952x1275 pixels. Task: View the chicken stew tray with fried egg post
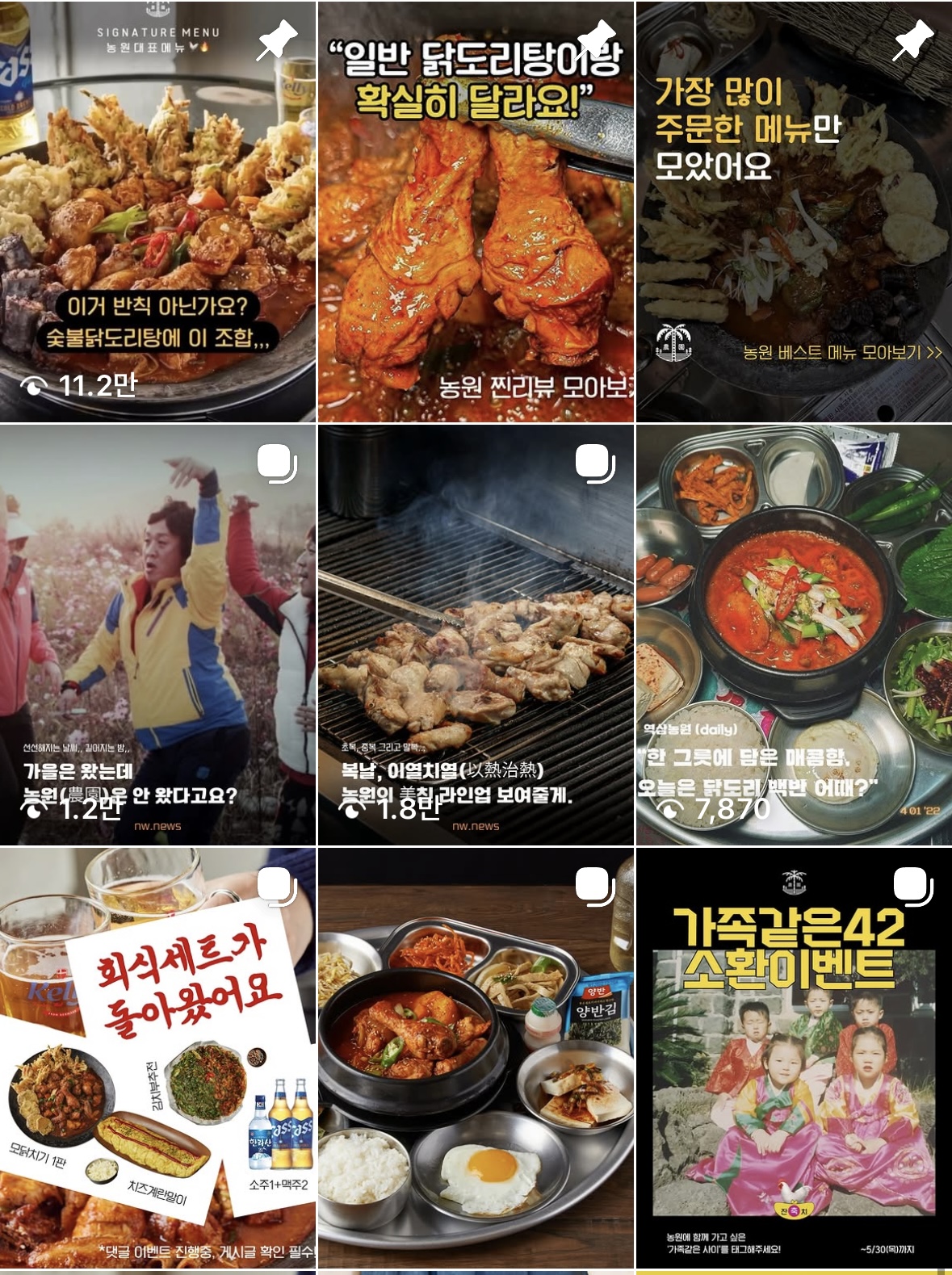tap(476, 1058)
